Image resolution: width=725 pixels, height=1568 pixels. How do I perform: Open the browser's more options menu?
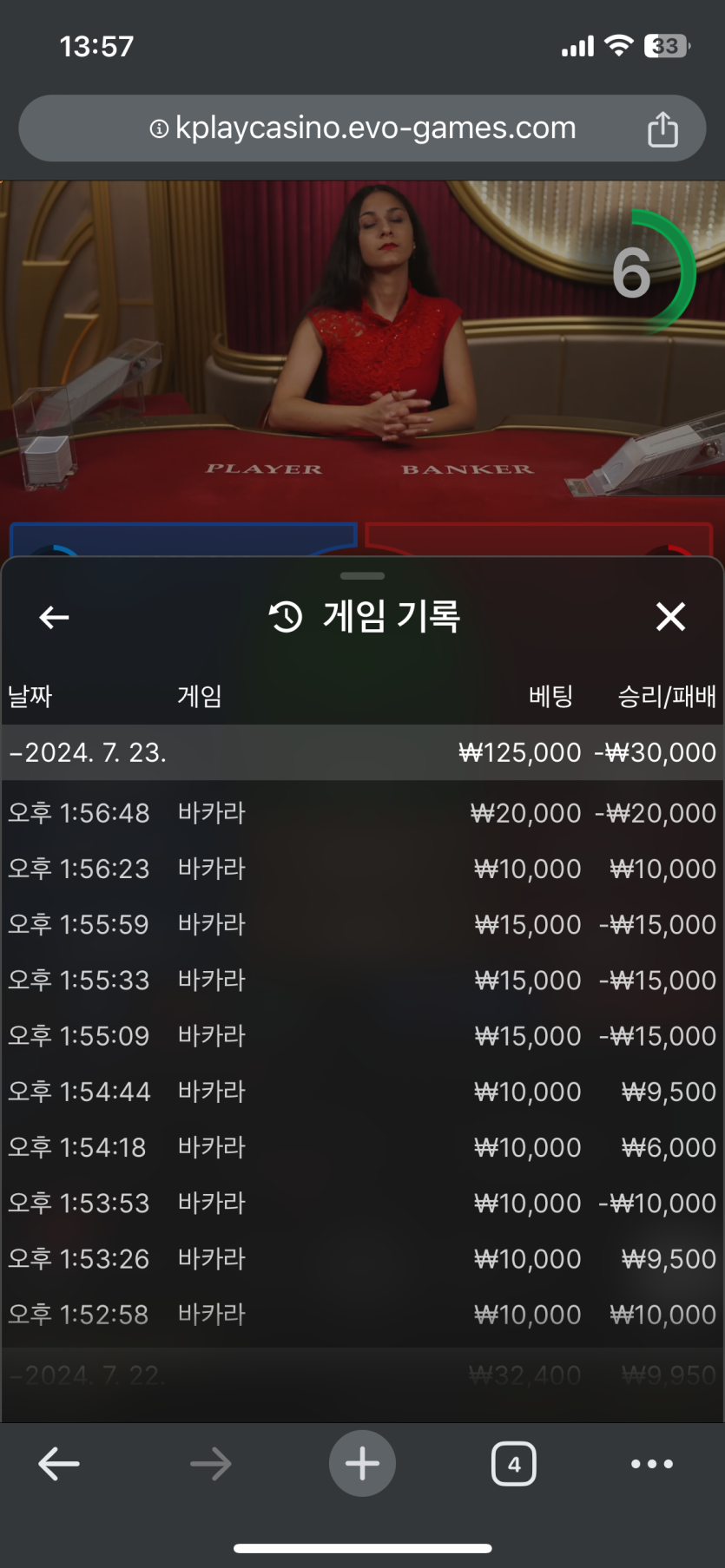(x=651, y=1464)
